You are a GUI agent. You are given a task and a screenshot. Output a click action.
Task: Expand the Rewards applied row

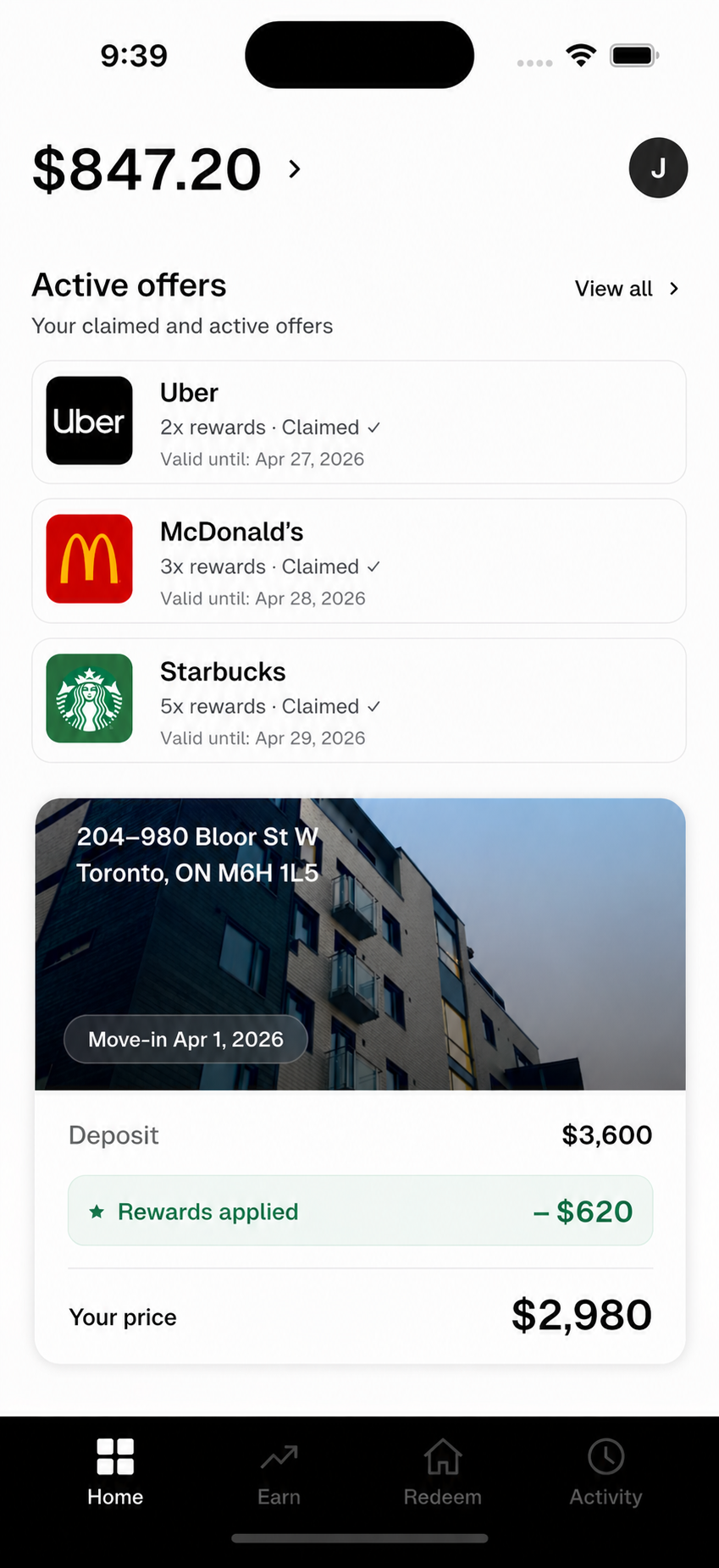360,1211
